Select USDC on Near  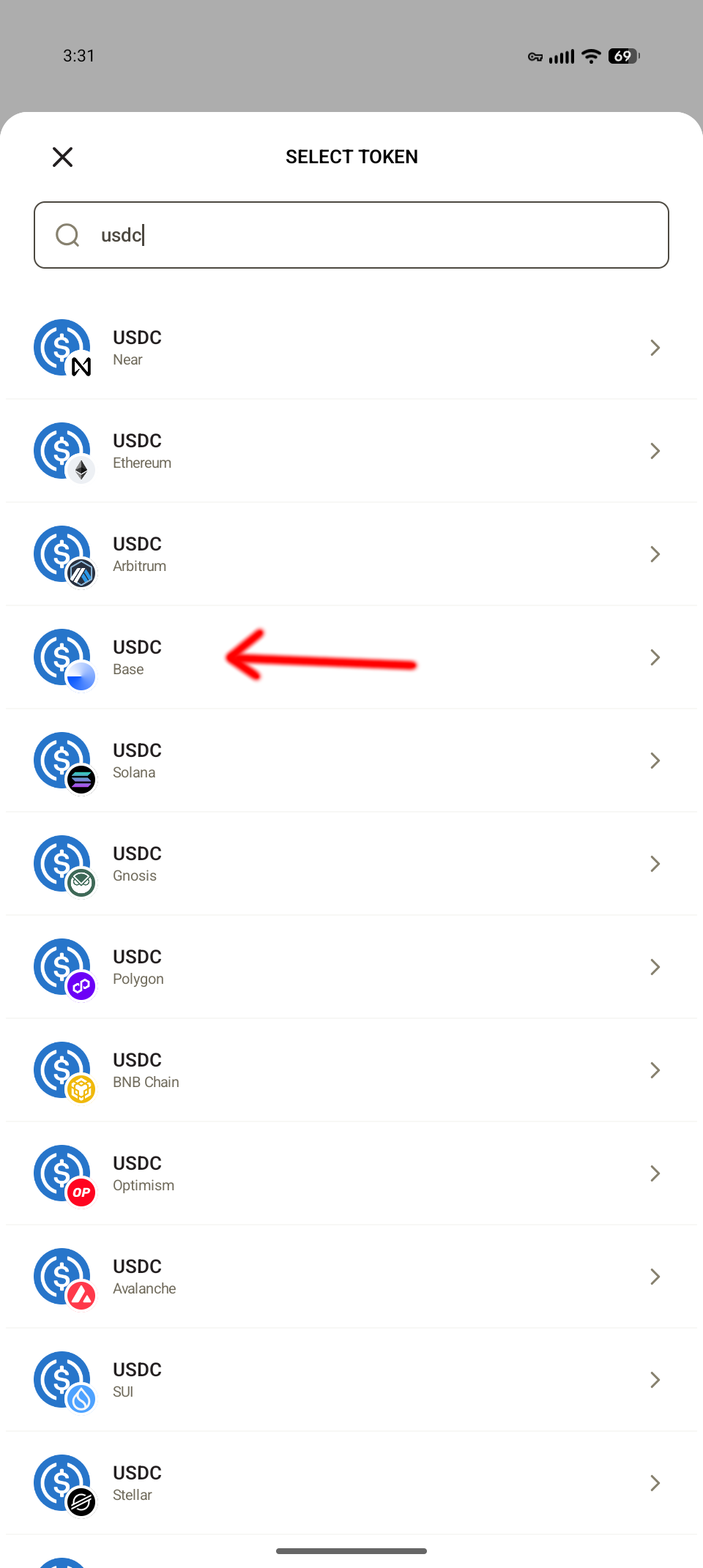tap(351, 348)
